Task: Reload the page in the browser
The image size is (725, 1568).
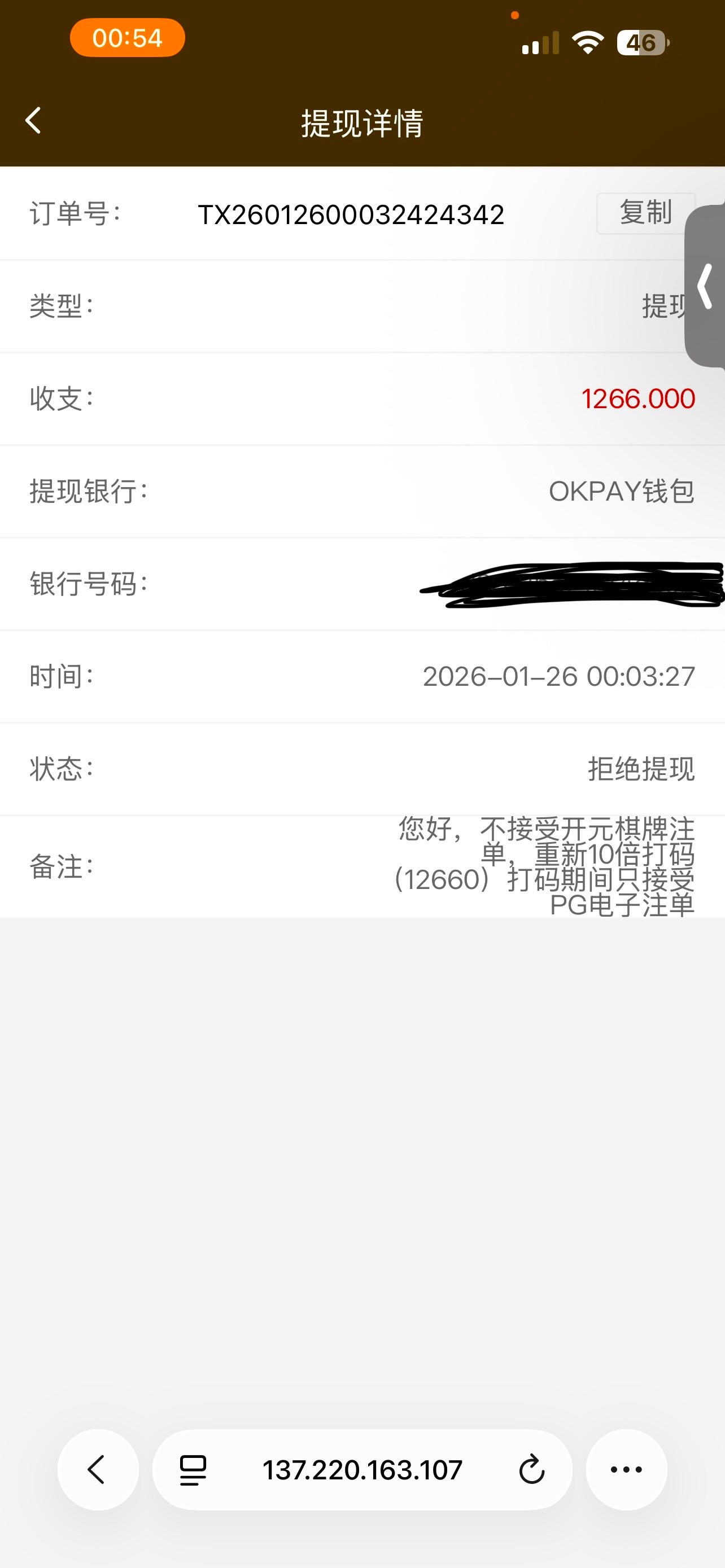Action: [531, 1470]
